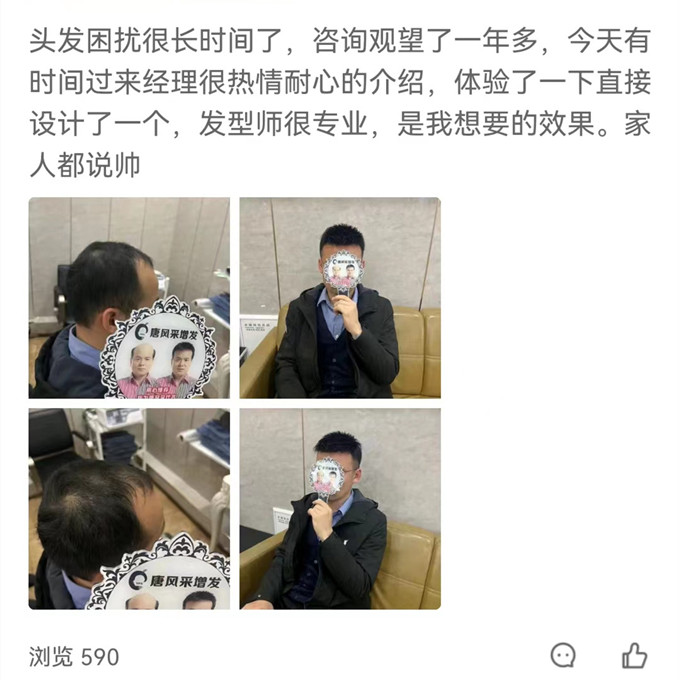Open the first photo showing thinning hair
The height and width of the screenshot is (680, 680).
(129, 298)
